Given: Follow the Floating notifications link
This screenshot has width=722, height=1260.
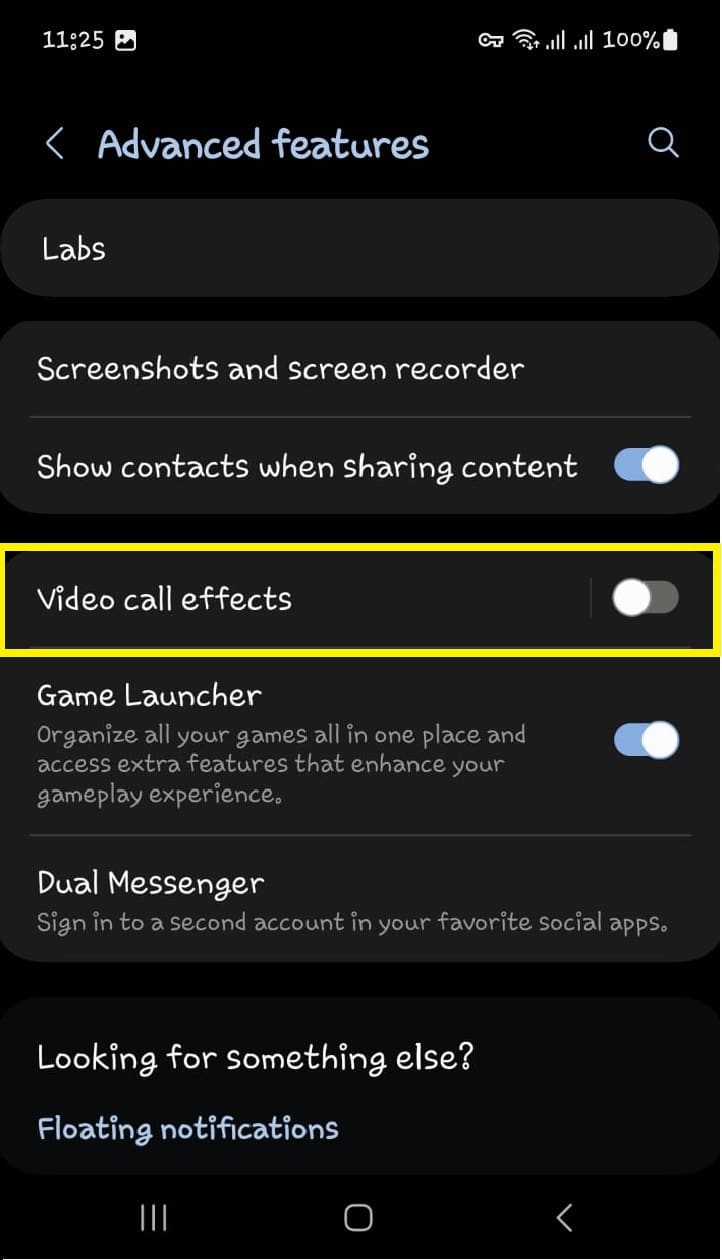Looking at the screenshot, I should click(188, 1129).
